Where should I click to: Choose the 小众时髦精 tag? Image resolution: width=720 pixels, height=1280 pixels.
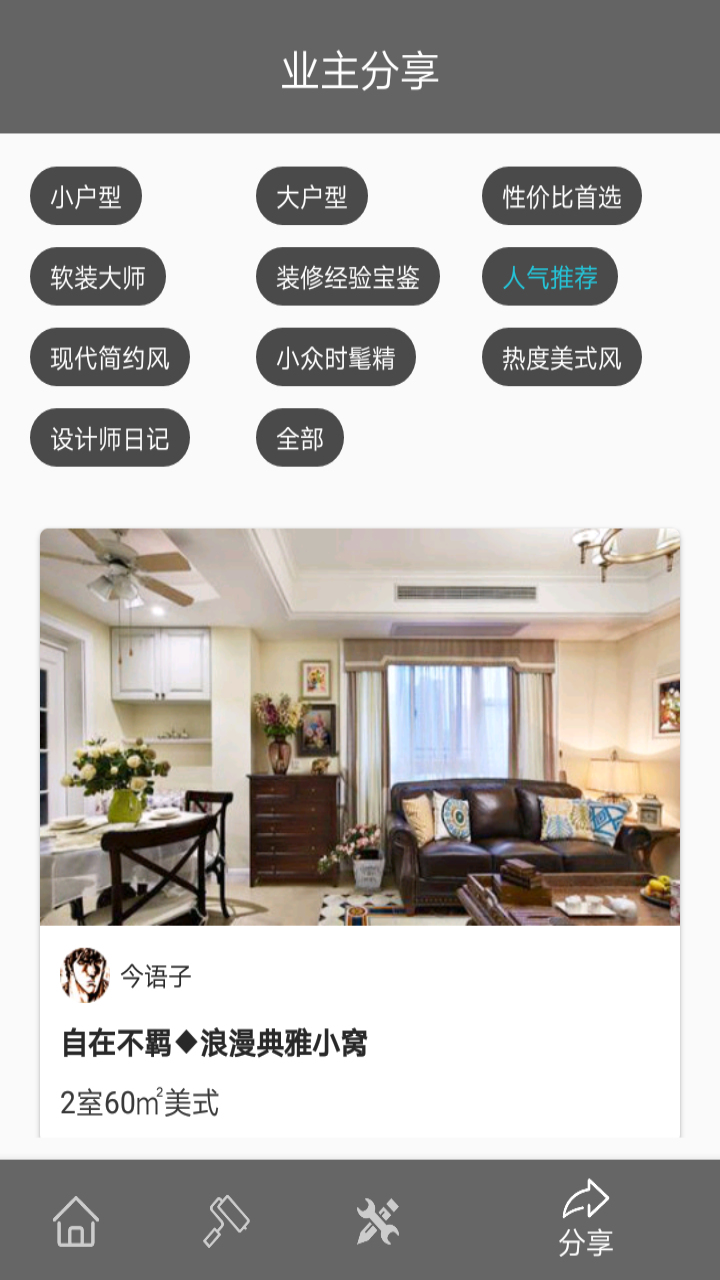coord(337,357)
